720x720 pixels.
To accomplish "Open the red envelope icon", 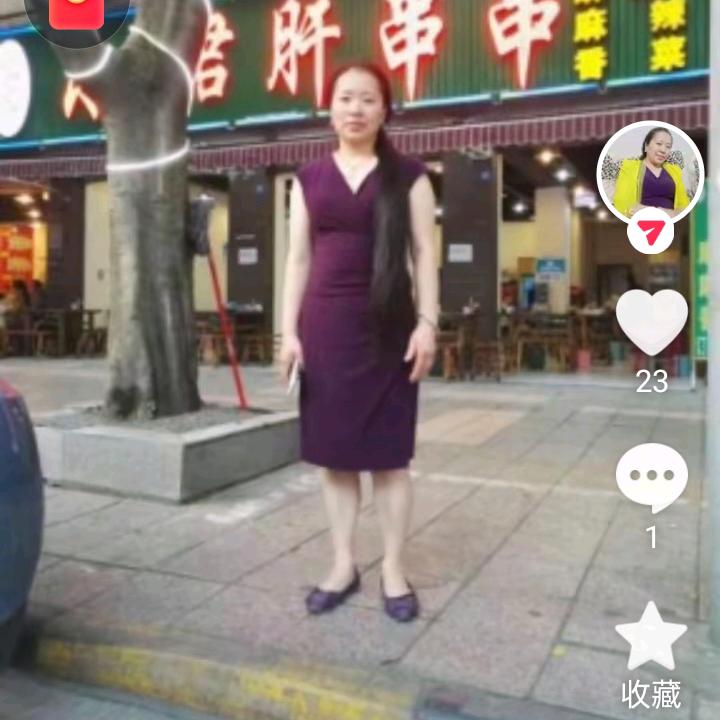I will (77, 12).
